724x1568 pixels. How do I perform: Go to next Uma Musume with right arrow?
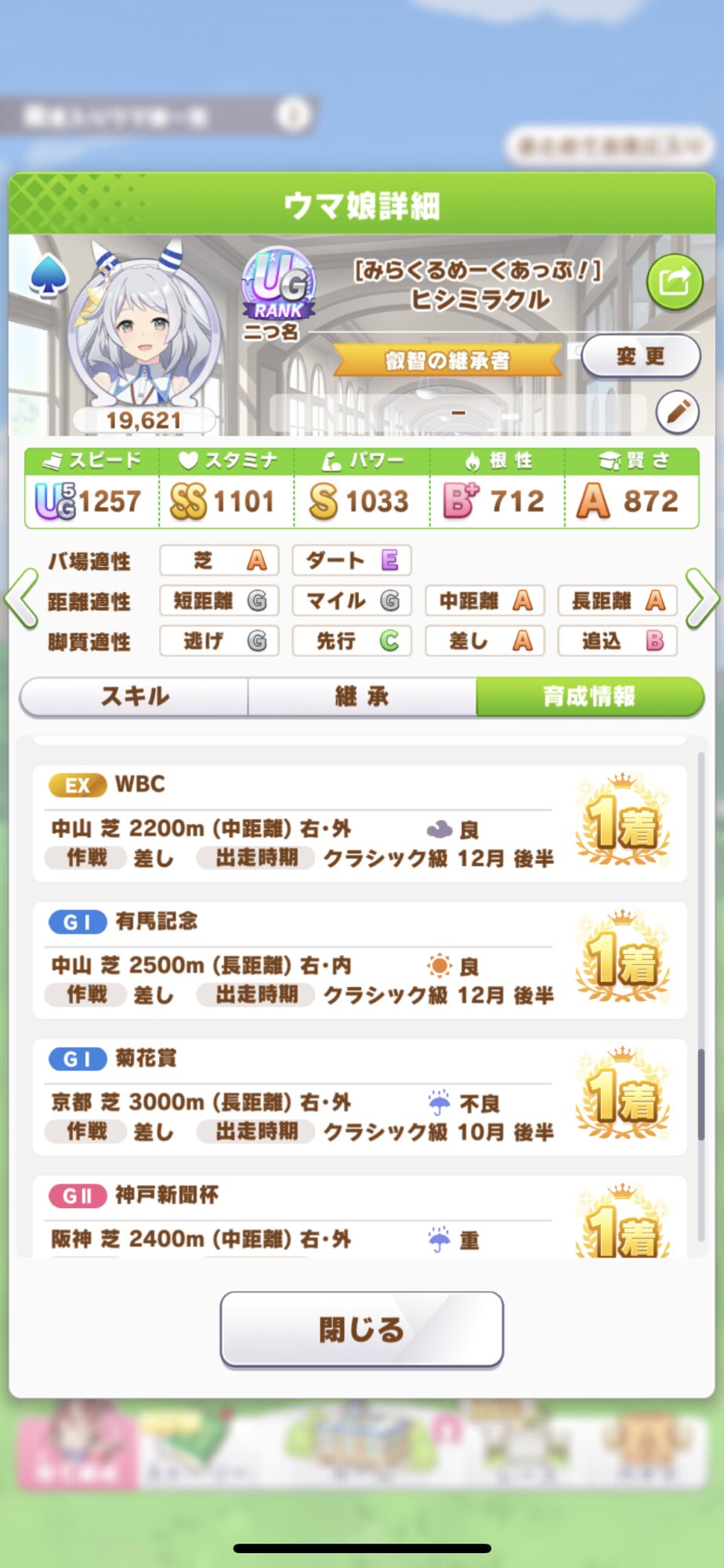point(702,599)
